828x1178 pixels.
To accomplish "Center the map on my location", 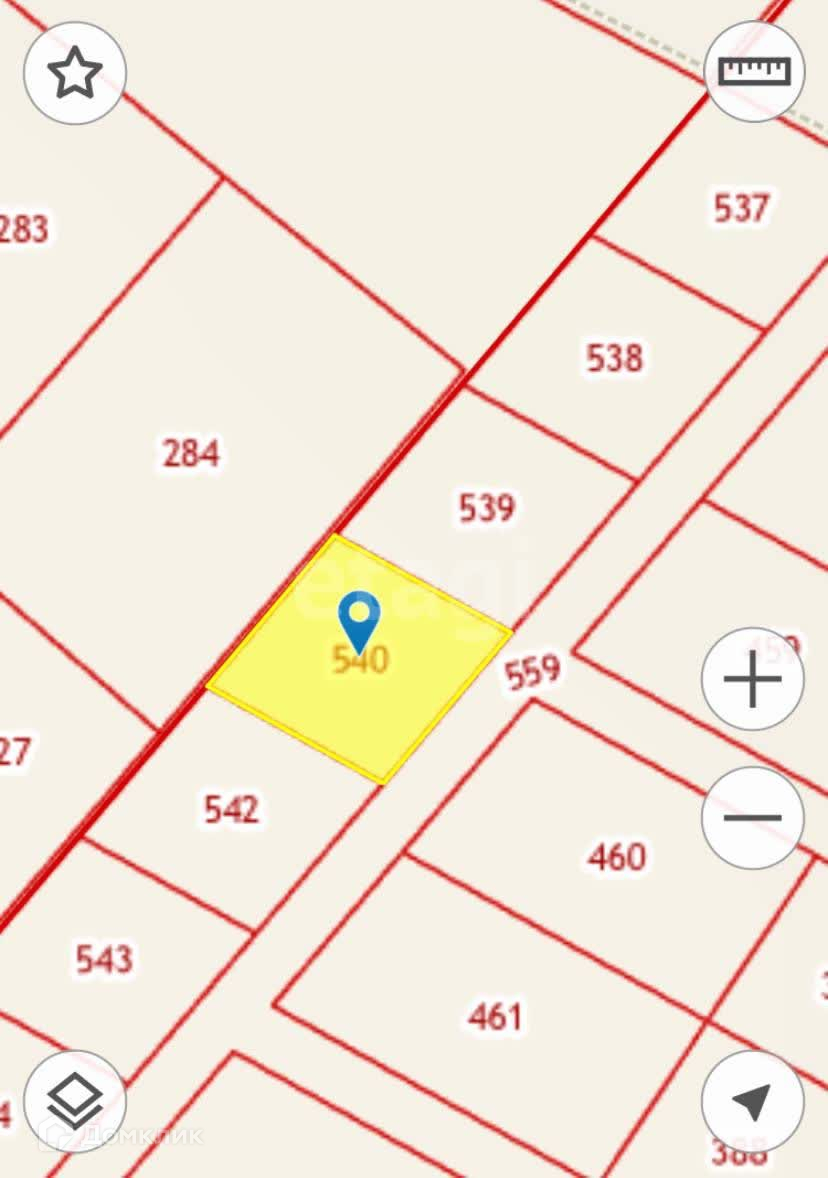I will 752,1101.
